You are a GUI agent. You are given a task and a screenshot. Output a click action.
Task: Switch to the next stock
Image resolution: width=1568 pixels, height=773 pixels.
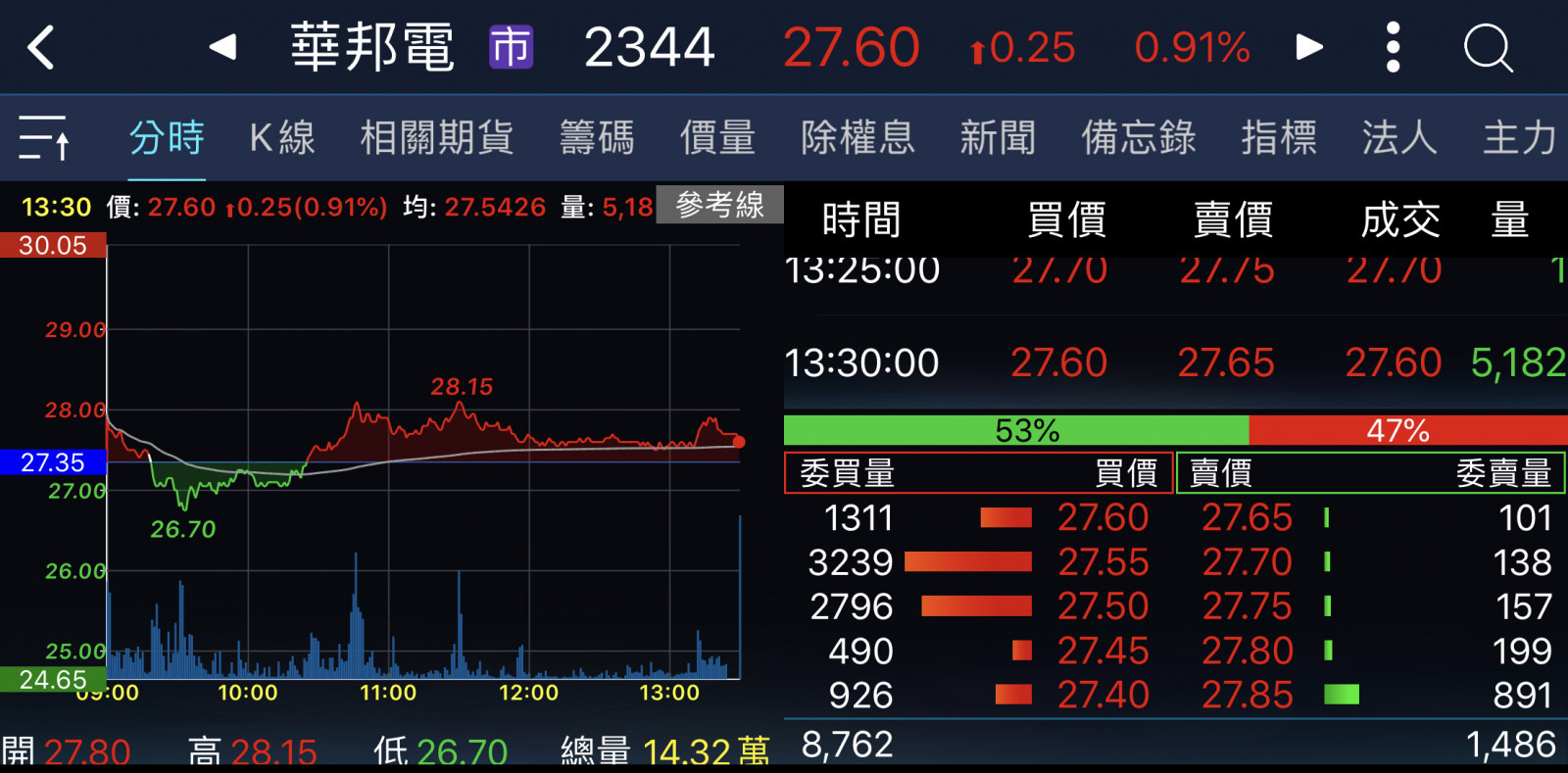1309,47
